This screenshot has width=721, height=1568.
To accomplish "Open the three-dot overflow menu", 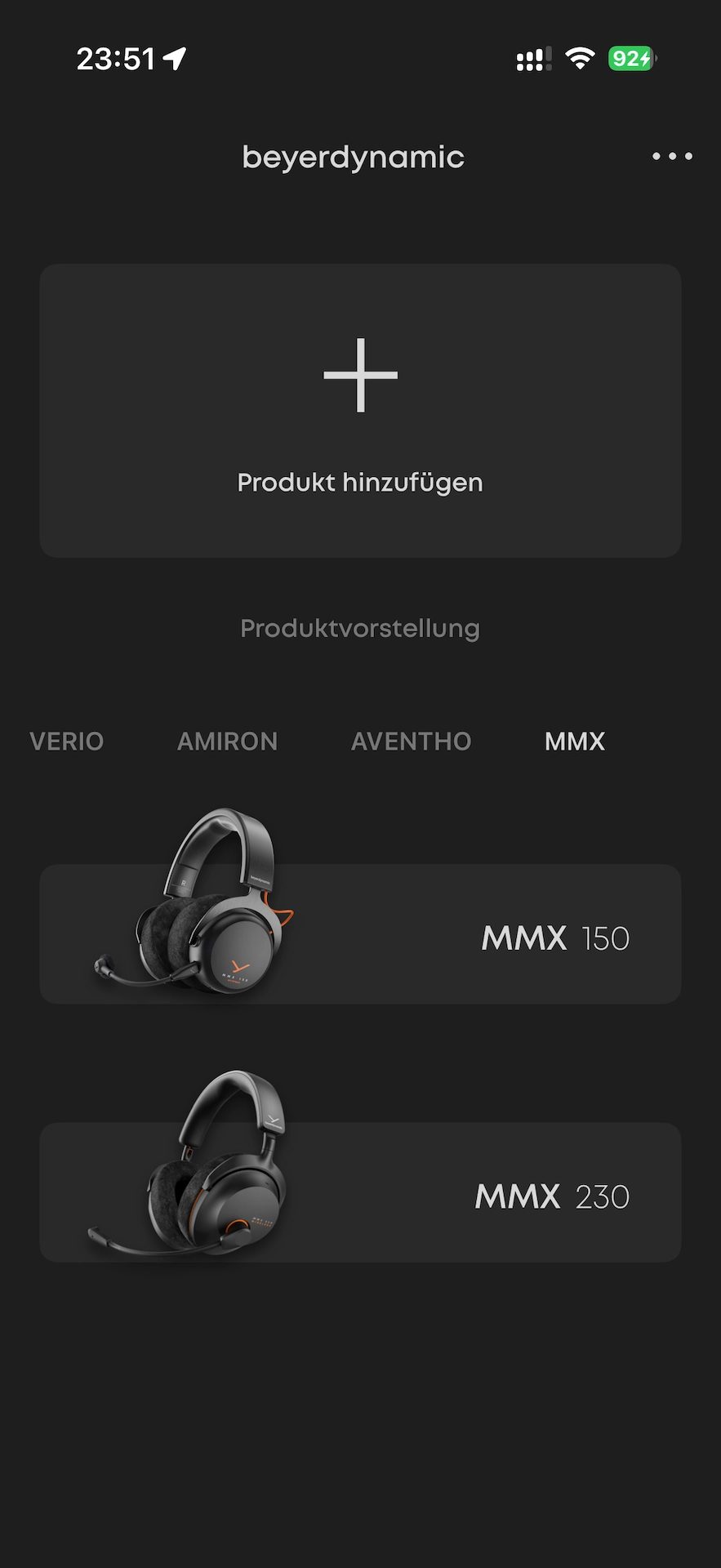I will point(672,156).
